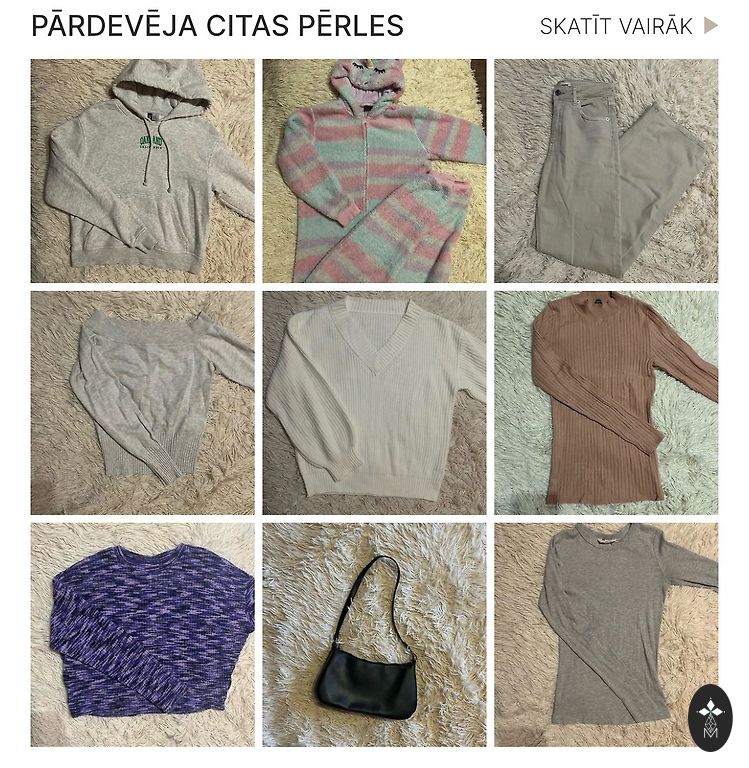The height and width of the screenshot is (768, 749).
Task: View the black shoulder bag listing
Action: pos(374,634)
